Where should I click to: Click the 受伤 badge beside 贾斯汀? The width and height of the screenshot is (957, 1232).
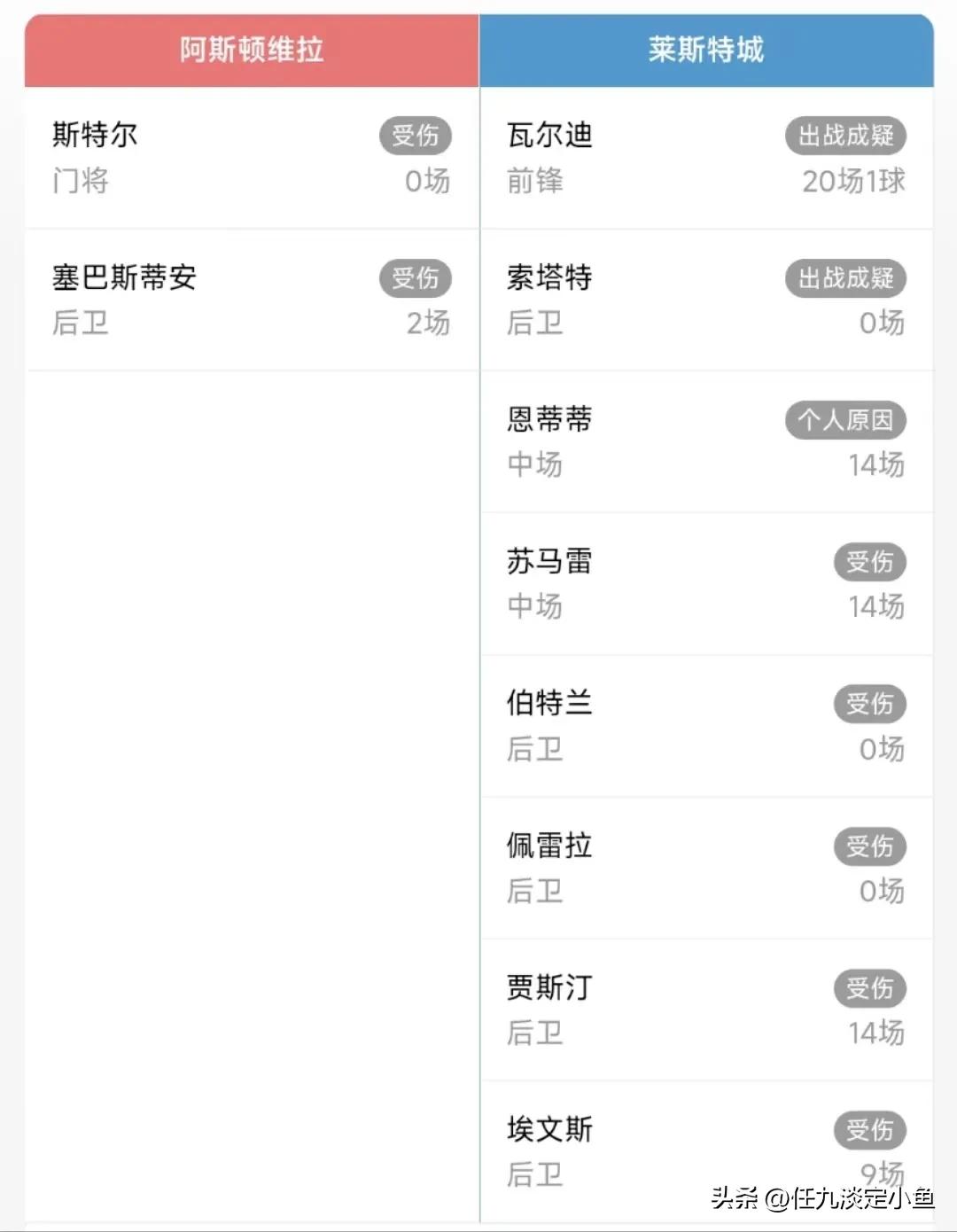pos(870,988)
